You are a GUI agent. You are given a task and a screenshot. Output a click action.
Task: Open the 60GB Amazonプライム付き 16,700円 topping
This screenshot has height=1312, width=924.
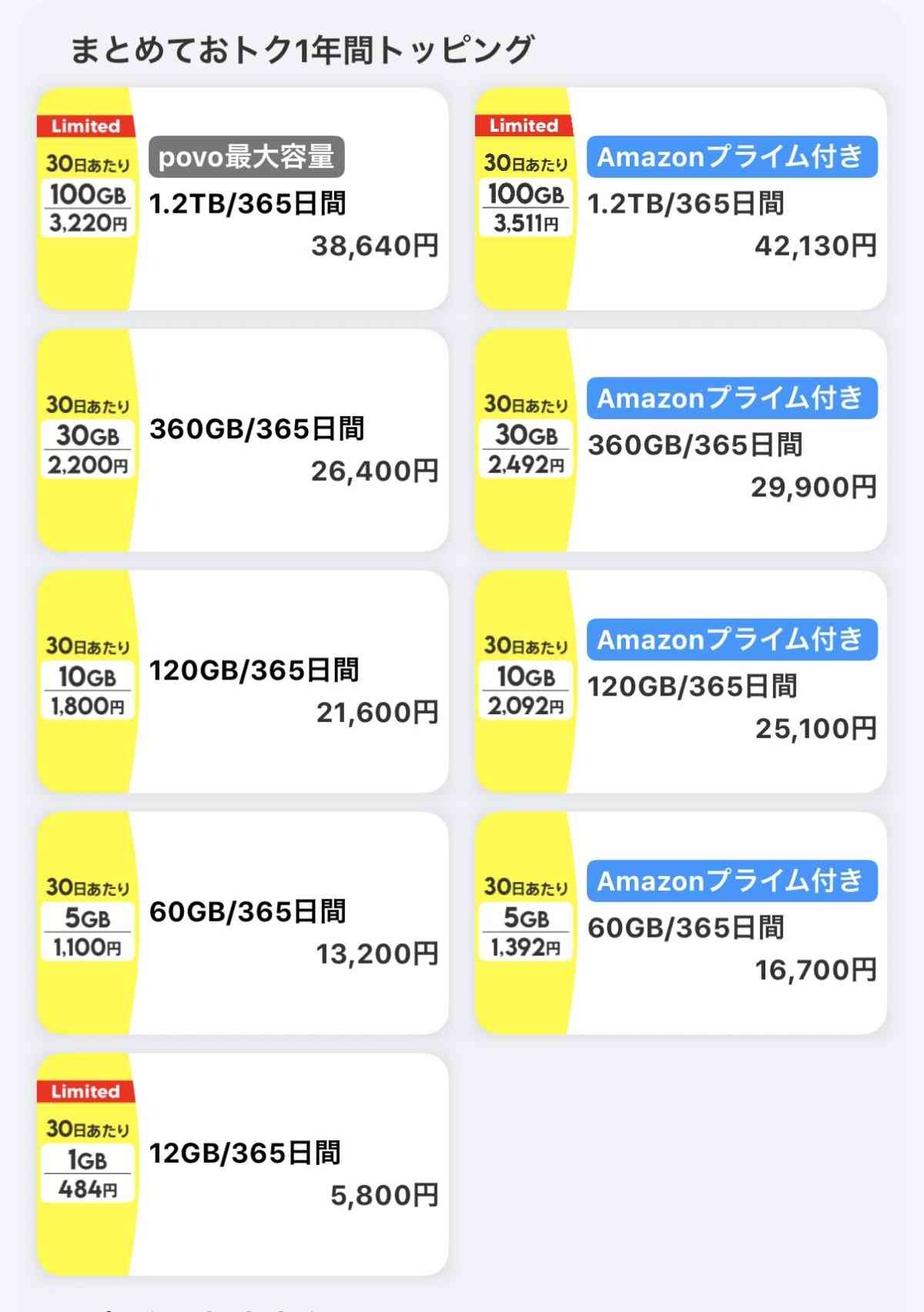(681, 922)
